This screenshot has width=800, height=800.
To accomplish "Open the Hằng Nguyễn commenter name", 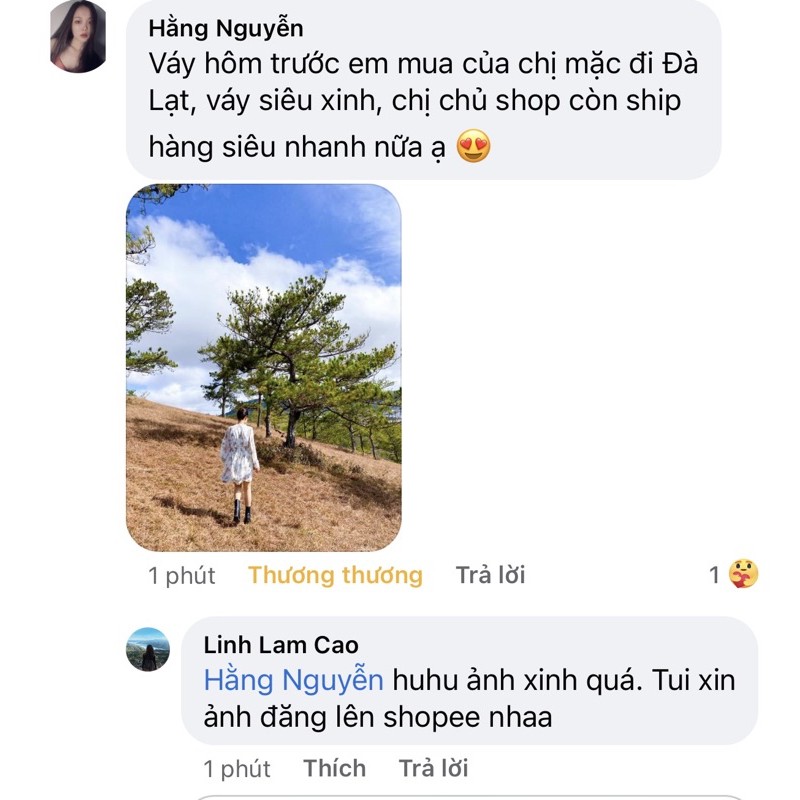I will (225, 28).
